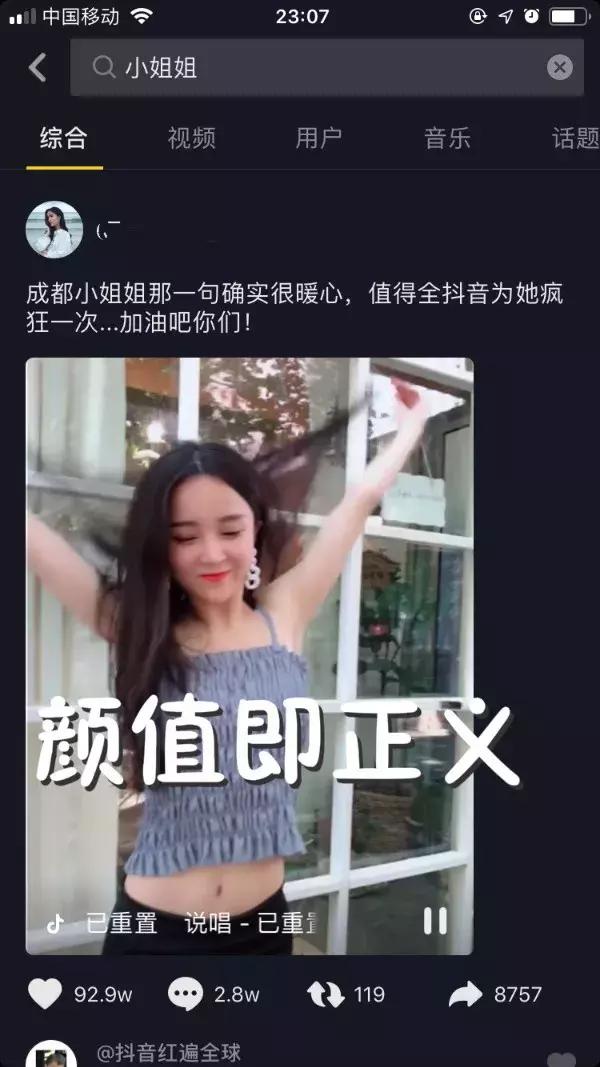Screen dimensions: 600x1067
Task: Like the post with 92.9w likes
Action: [x=45, y=994]
